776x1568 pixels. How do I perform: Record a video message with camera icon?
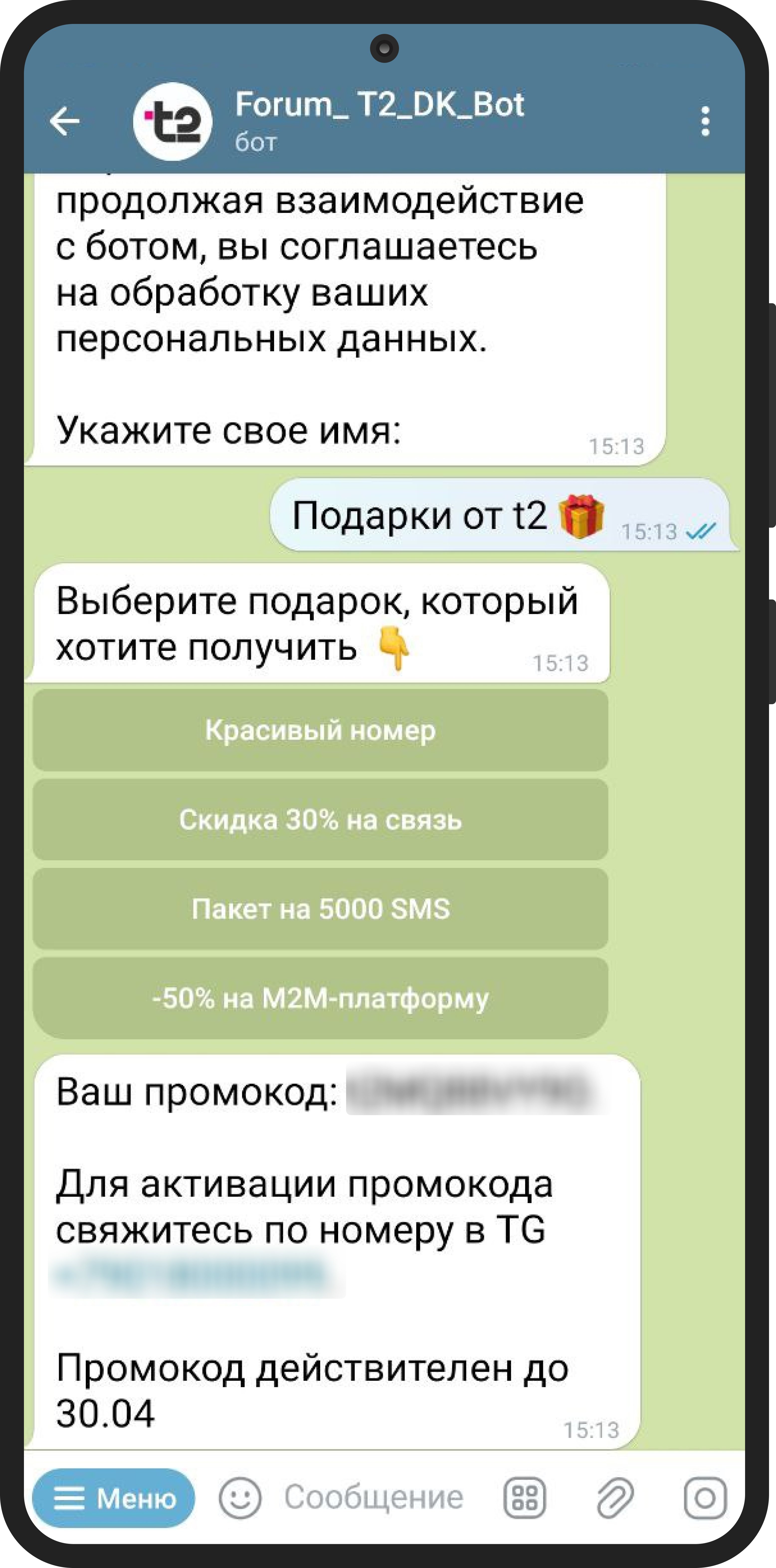coord(705,1497)
